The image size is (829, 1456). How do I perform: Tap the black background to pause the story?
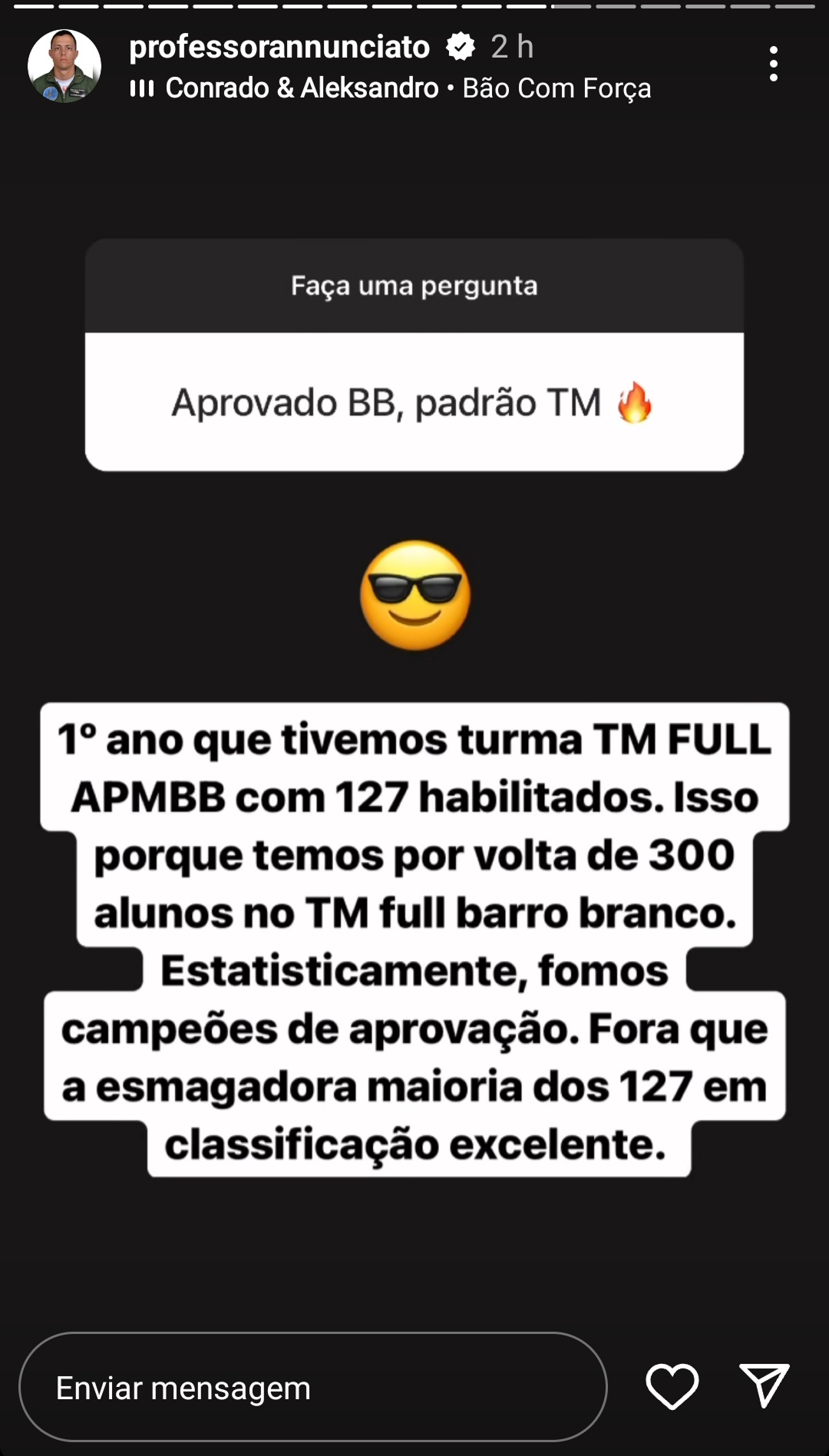414,1243
